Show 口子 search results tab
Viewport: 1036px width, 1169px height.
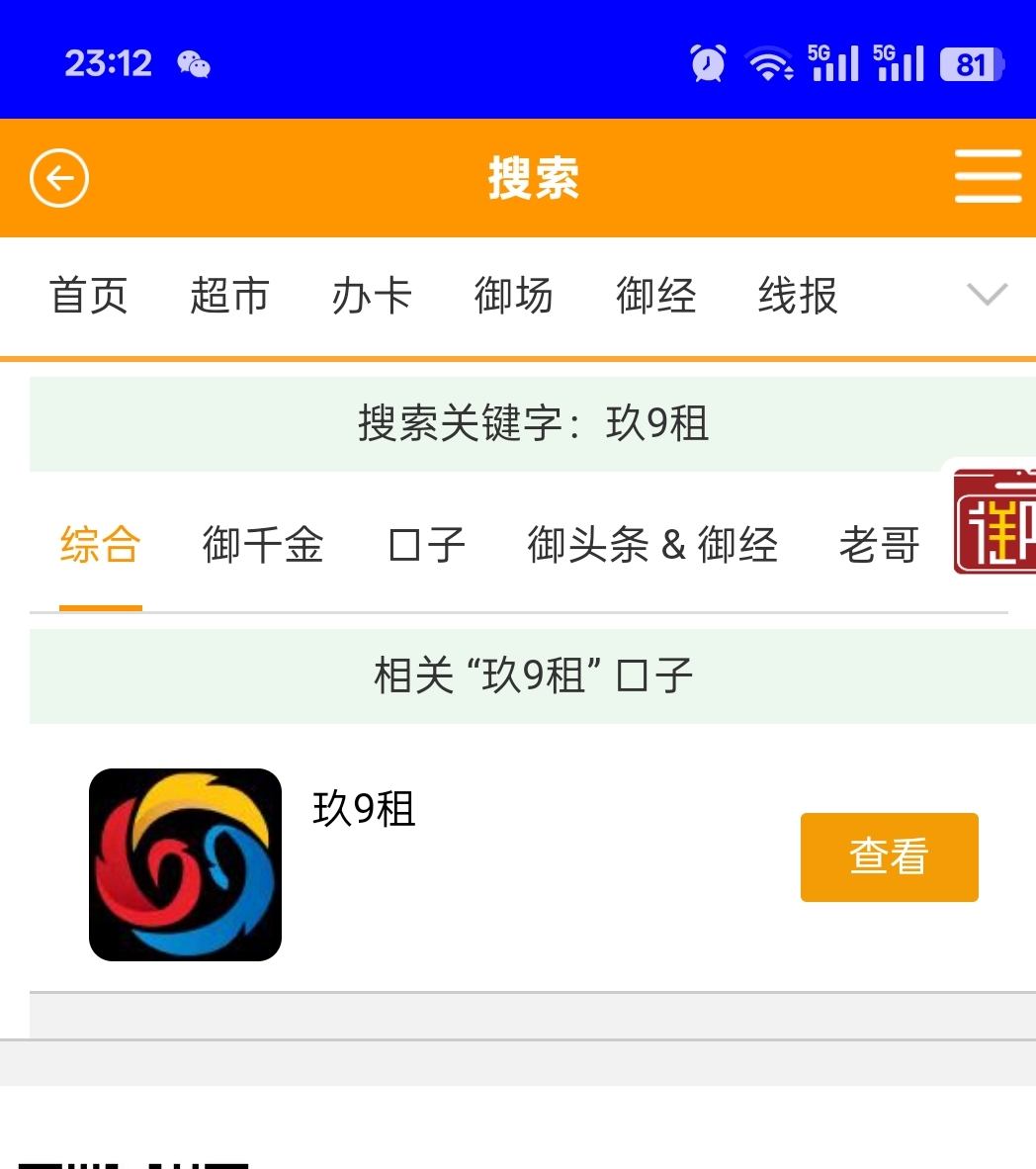[426, 545]
